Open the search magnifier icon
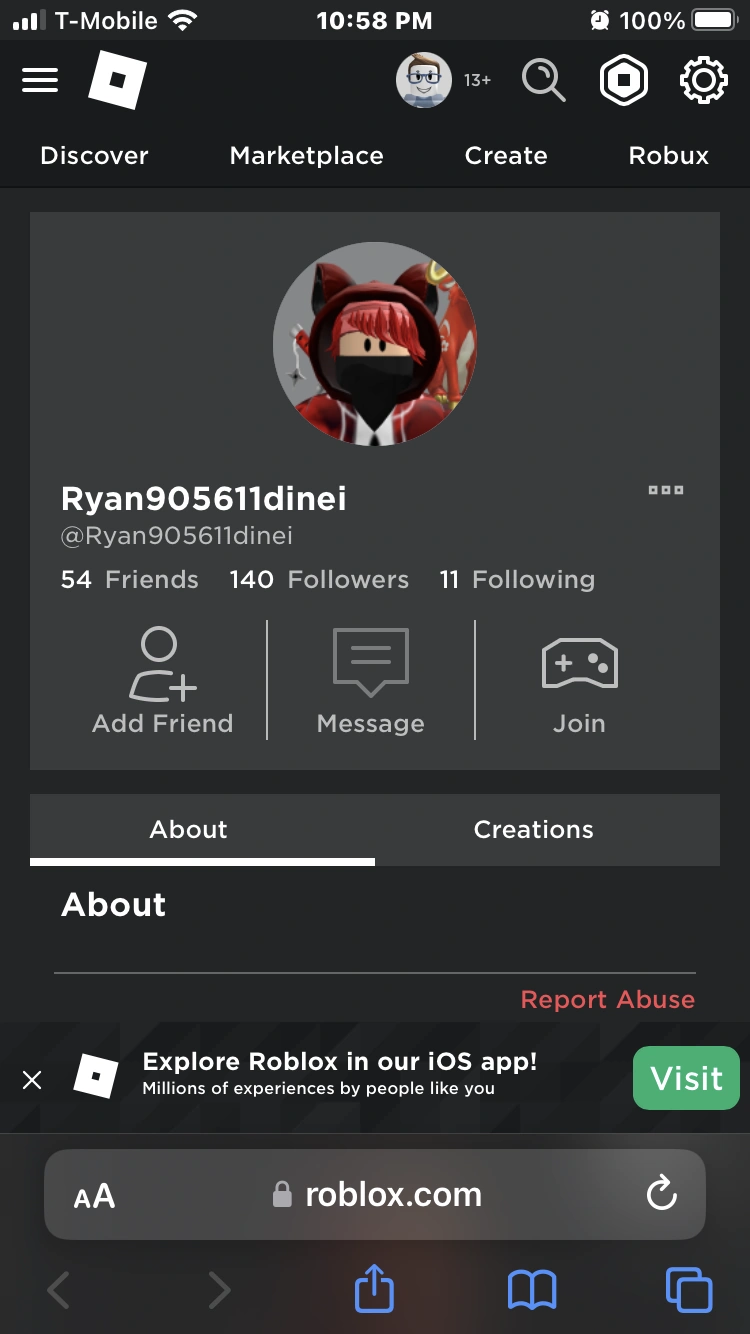 point(543,80)
